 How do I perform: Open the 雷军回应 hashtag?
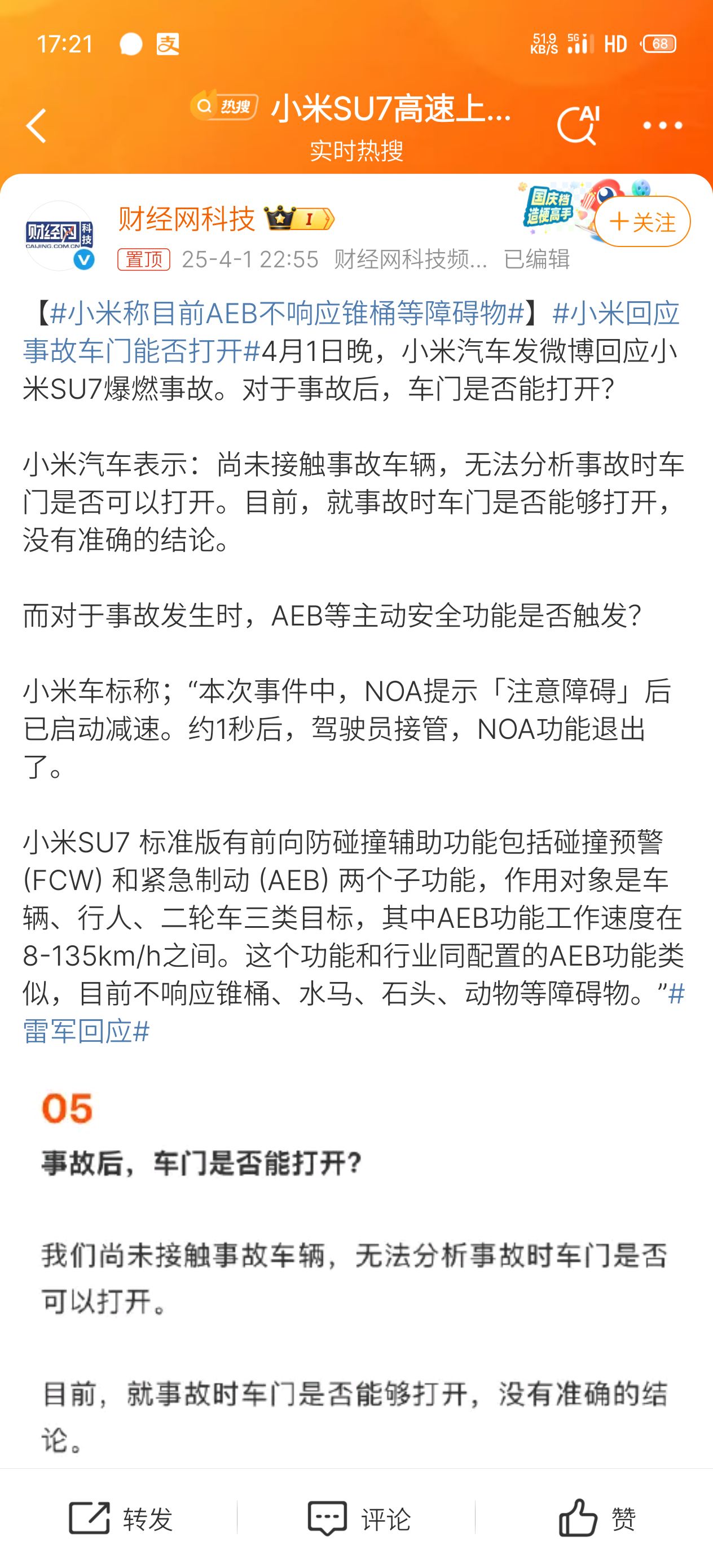85,1031
